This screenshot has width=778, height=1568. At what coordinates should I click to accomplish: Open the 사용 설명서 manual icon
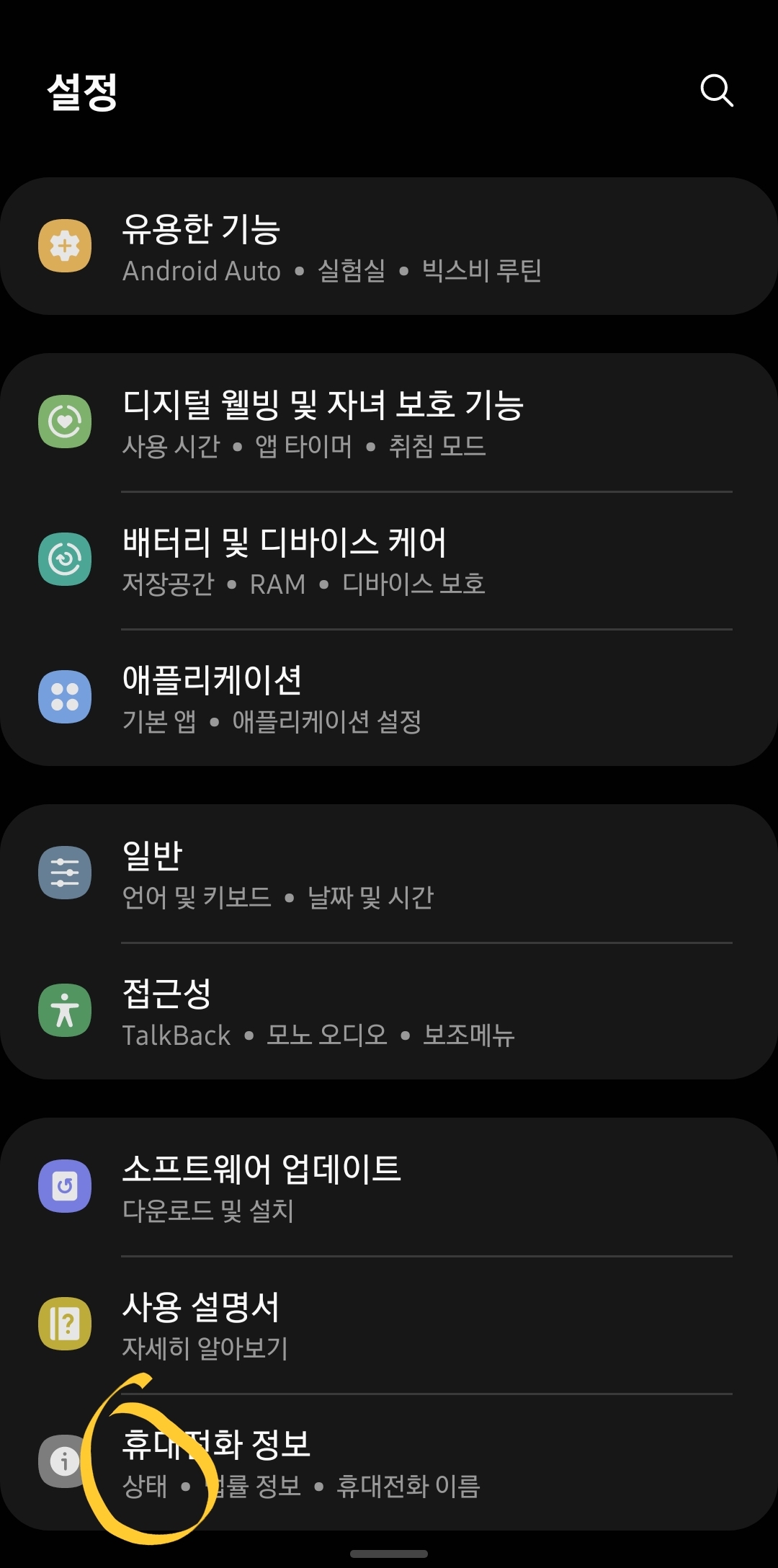tap(65, 1323)
